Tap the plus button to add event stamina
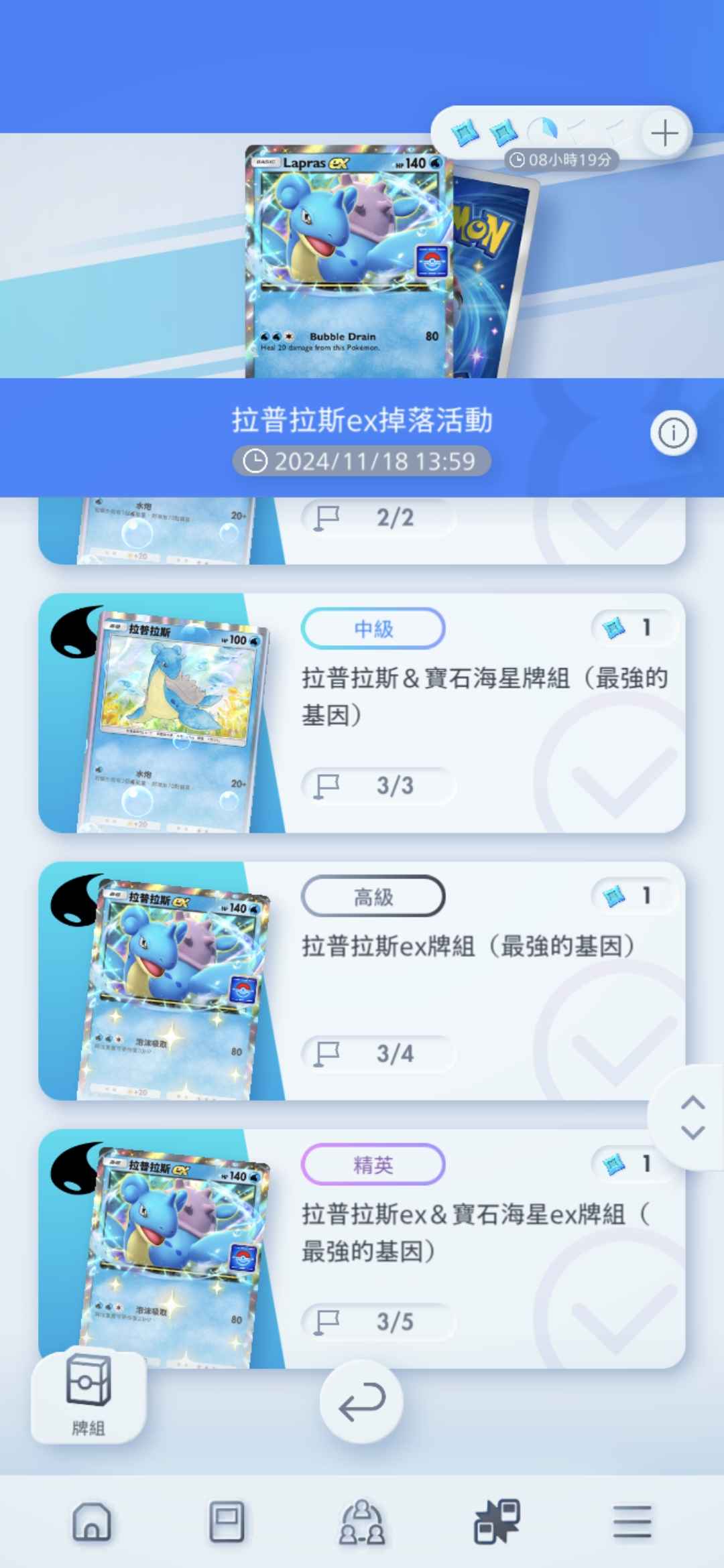Viewport: 724px width, 1568px height. point(664,133)
